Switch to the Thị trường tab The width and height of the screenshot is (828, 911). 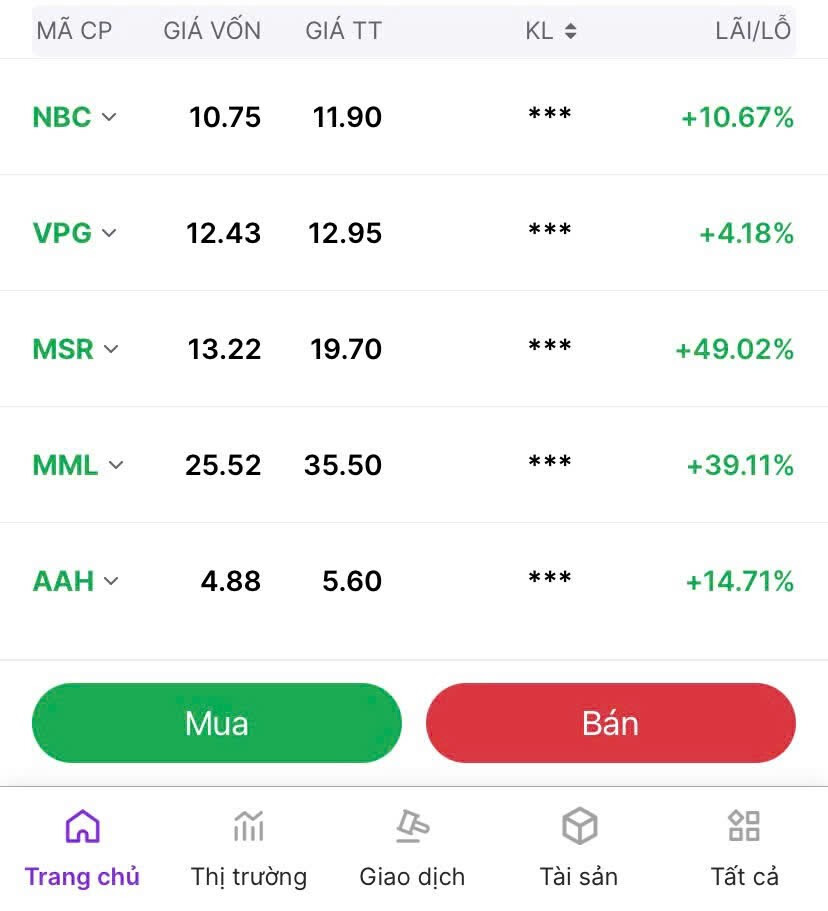click(x=248, y=848)
